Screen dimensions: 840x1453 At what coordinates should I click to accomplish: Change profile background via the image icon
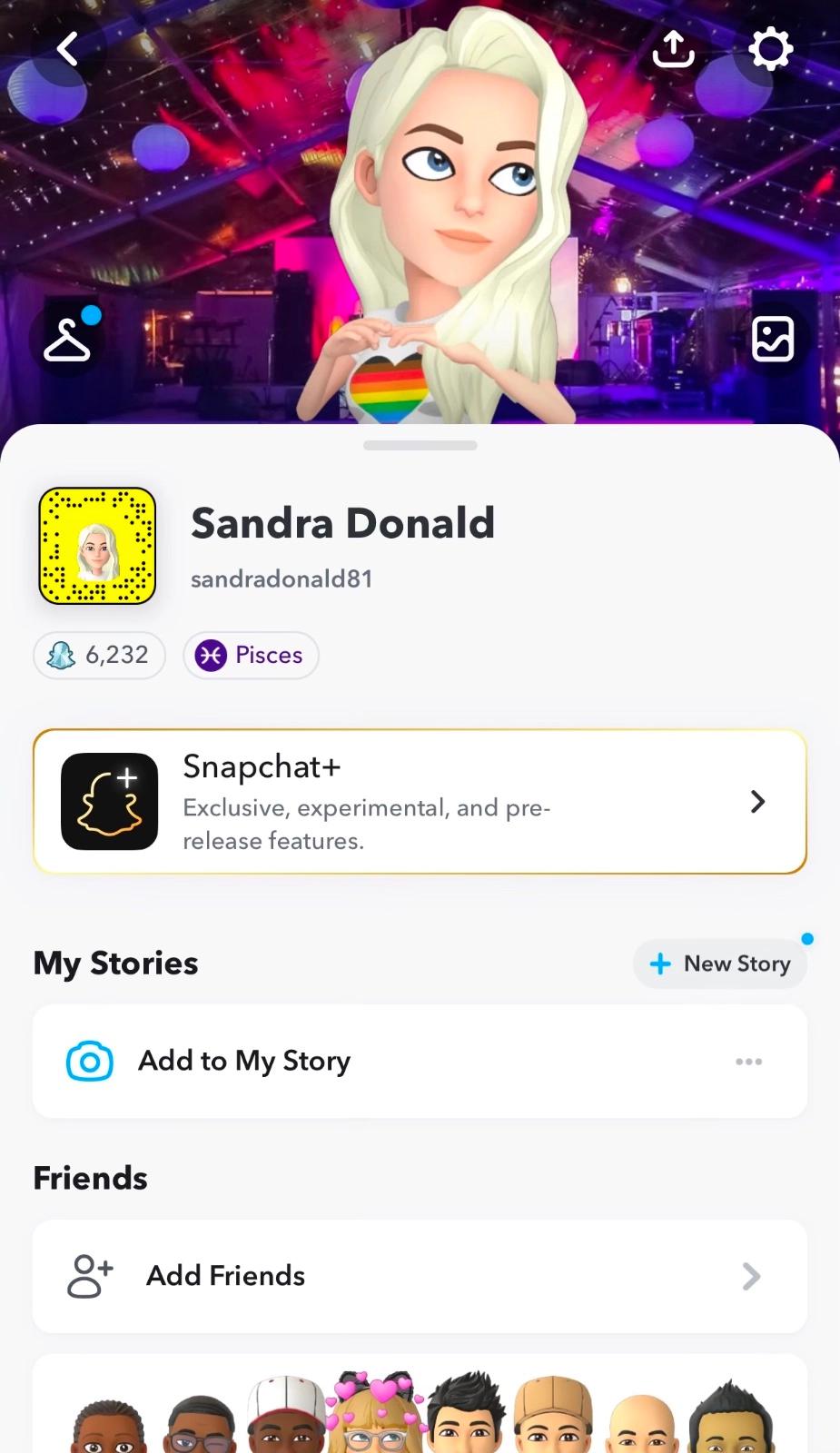click(773, 340)
